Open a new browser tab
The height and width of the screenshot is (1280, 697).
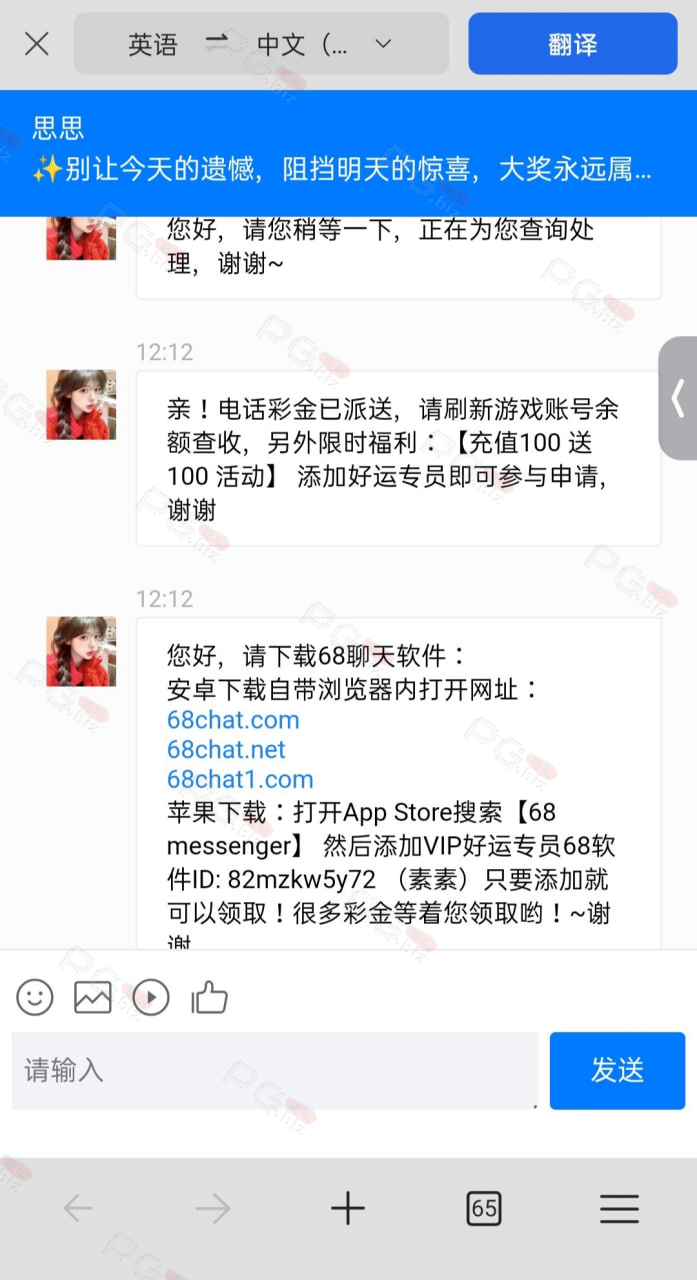(348, 1209)
